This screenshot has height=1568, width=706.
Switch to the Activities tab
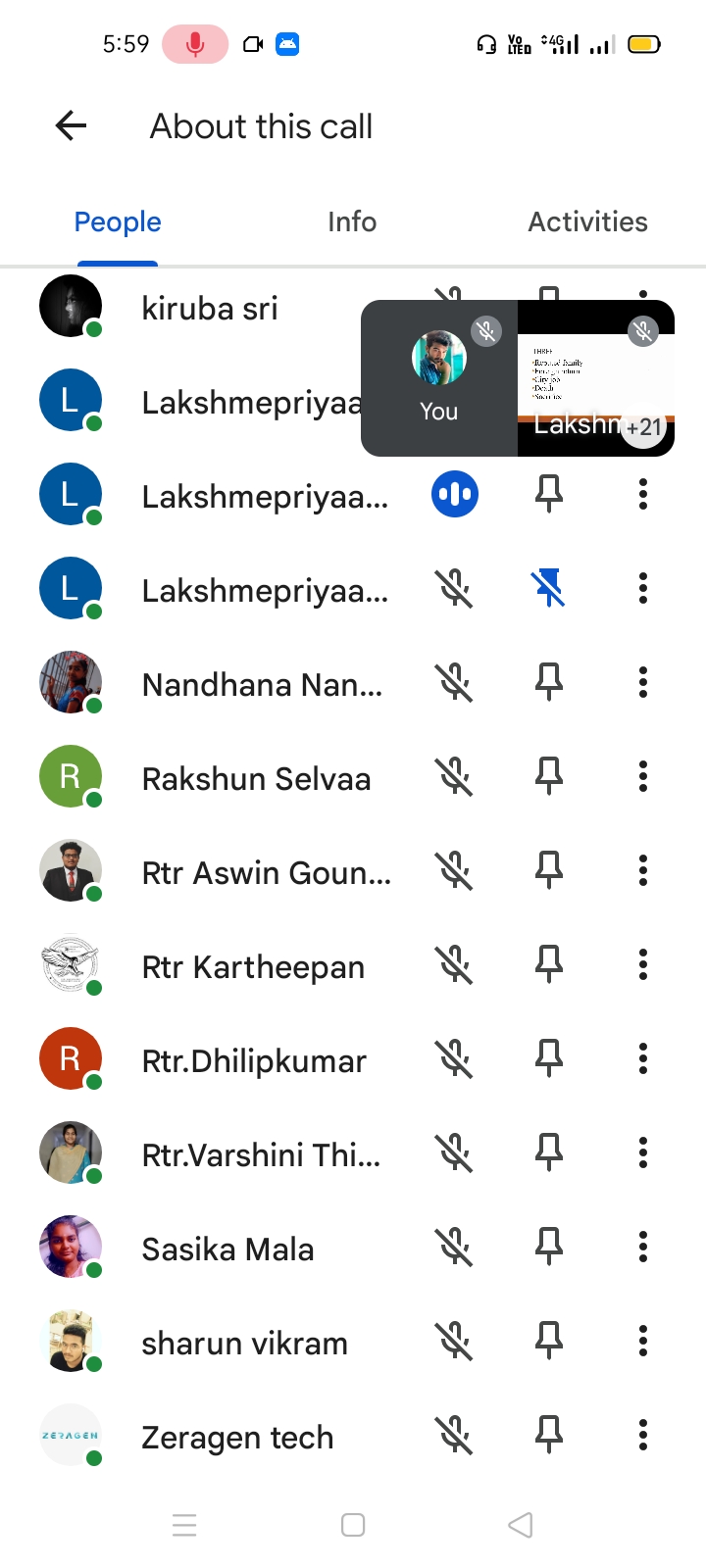[x=587, y=222]
